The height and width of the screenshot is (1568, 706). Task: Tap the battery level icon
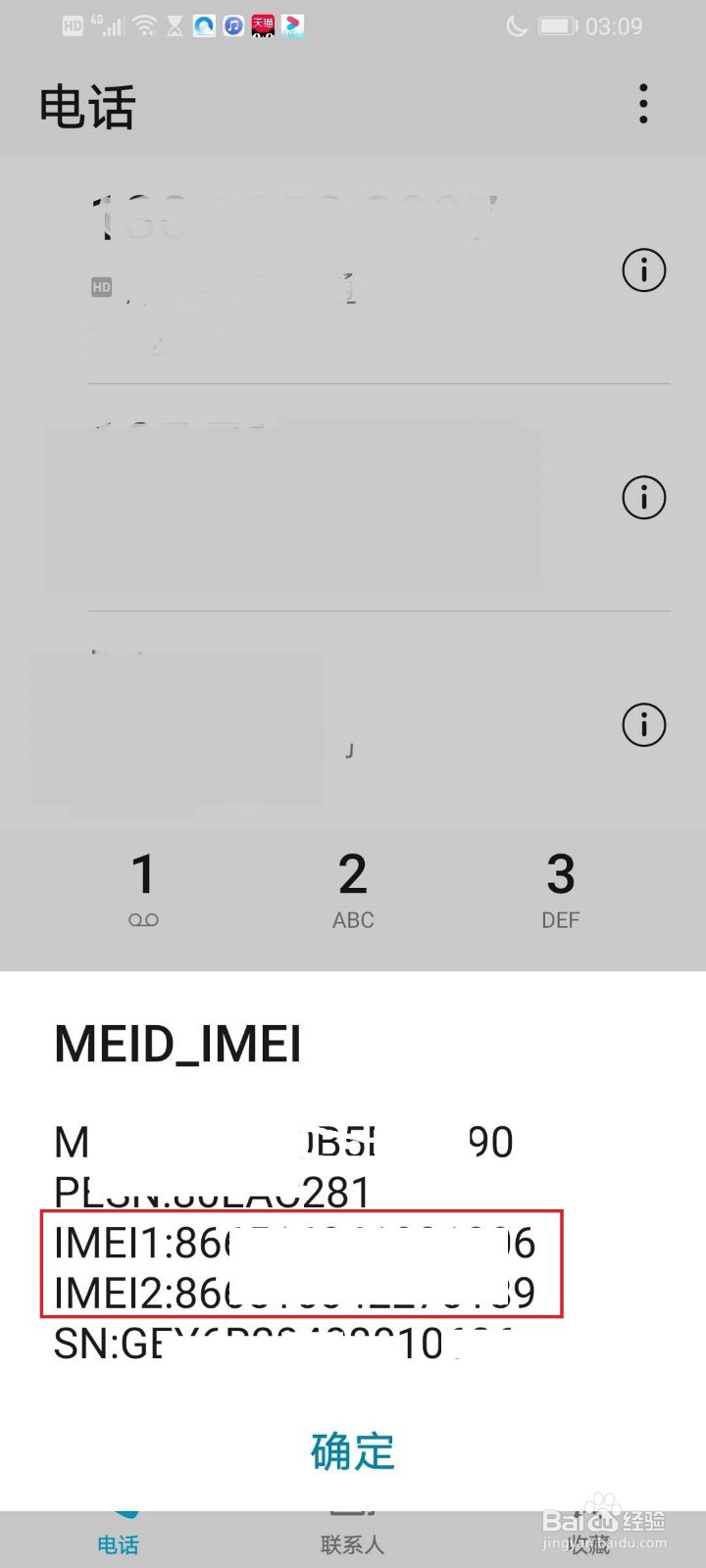click(x=559, y=25)
